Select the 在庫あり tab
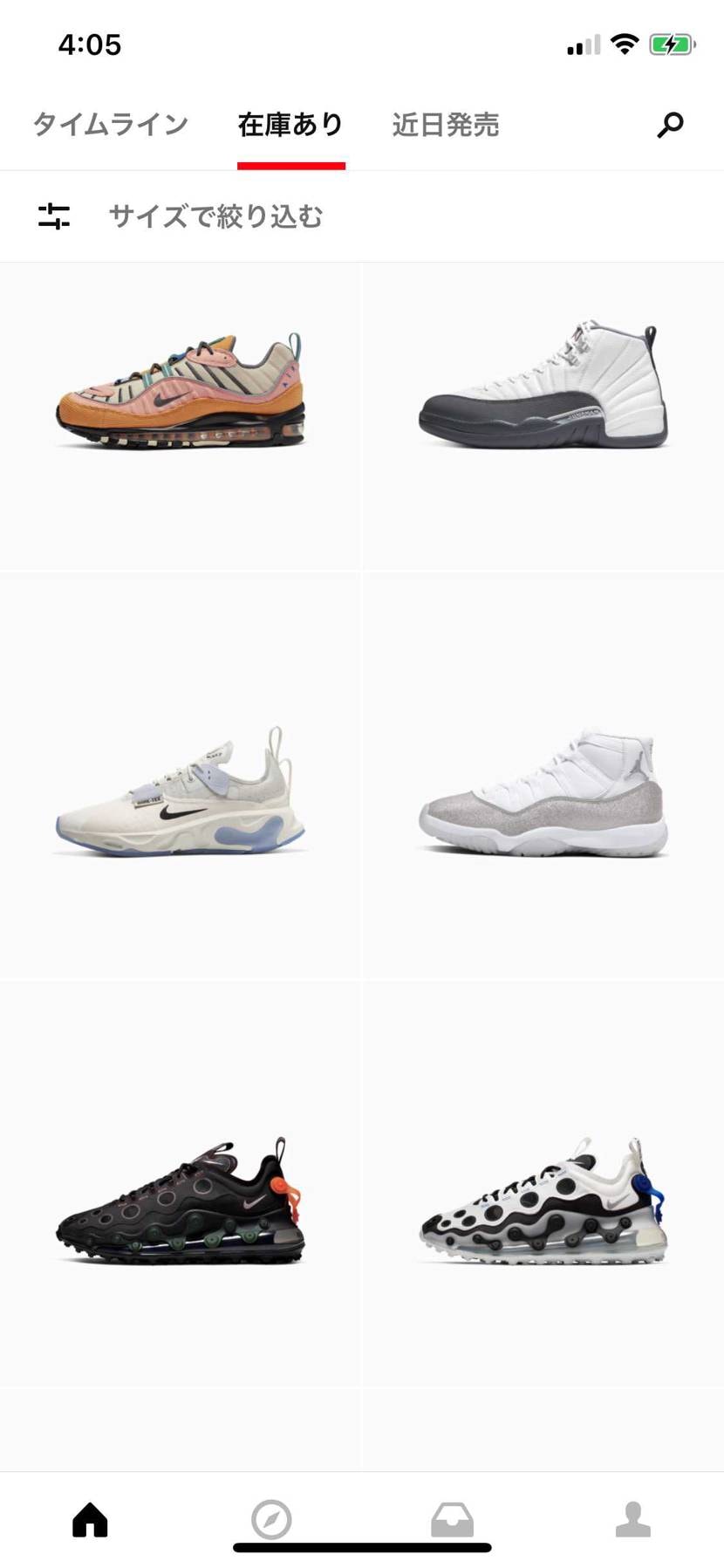 (x=291, y=125)
